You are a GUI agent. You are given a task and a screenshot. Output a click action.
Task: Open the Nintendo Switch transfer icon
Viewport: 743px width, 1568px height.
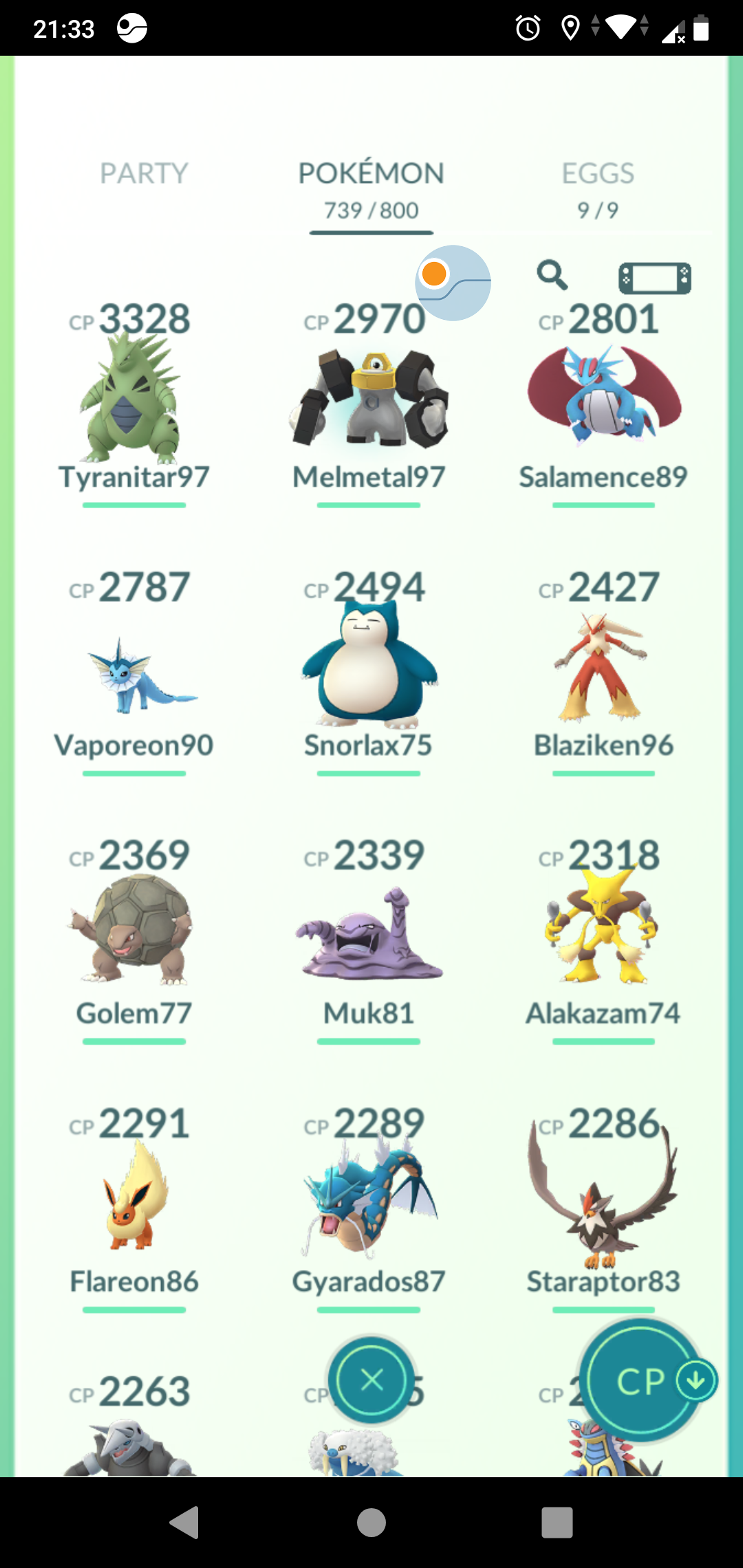click(655, 279)
